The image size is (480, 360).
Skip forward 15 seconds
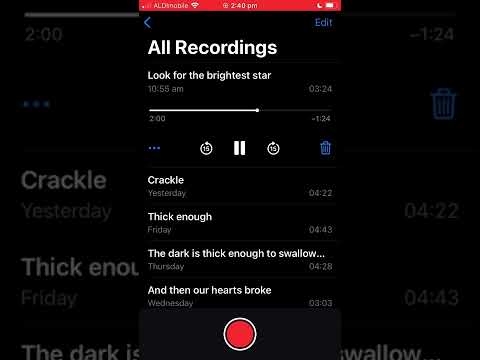click(273, 148)
